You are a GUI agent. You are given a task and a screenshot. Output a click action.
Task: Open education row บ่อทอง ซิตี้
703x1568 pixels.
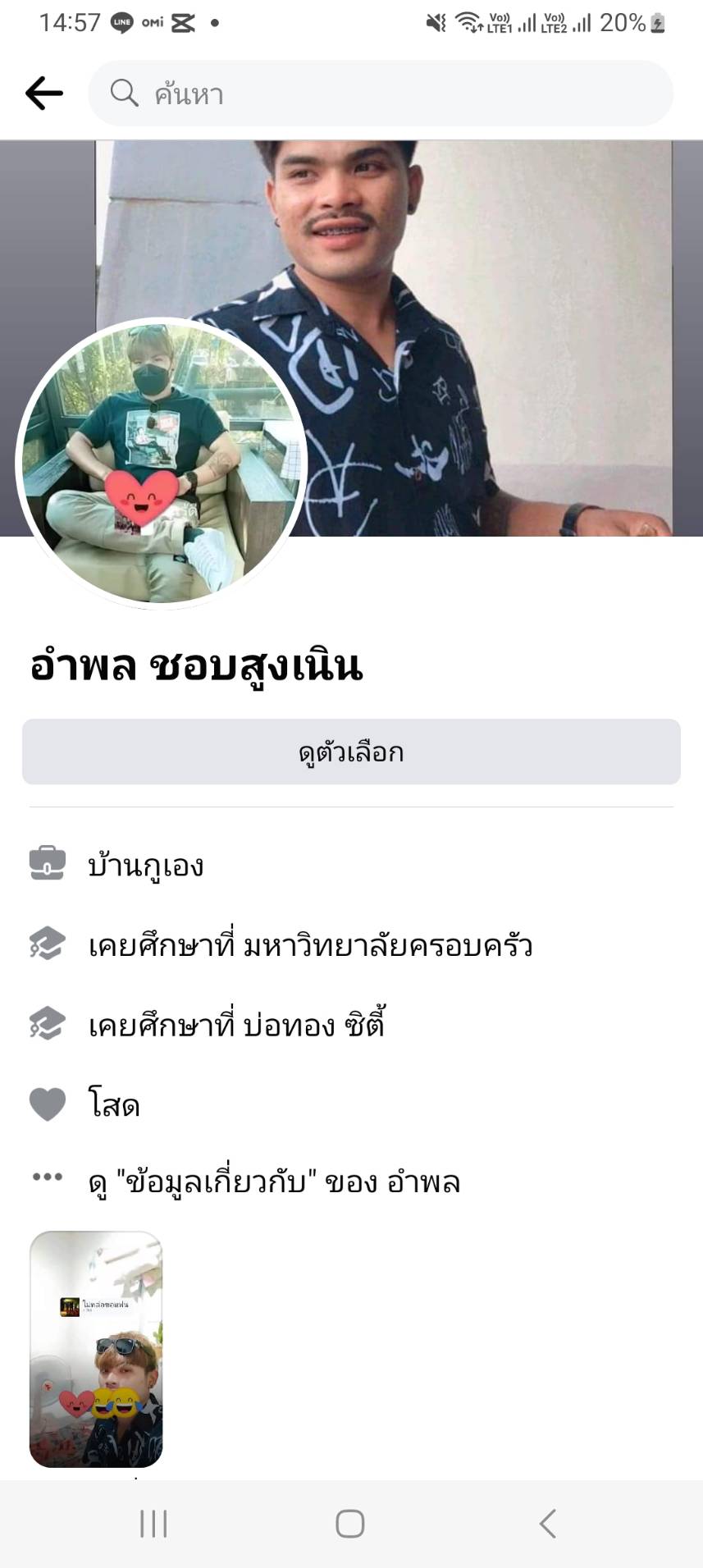[x=236, y=1025]
